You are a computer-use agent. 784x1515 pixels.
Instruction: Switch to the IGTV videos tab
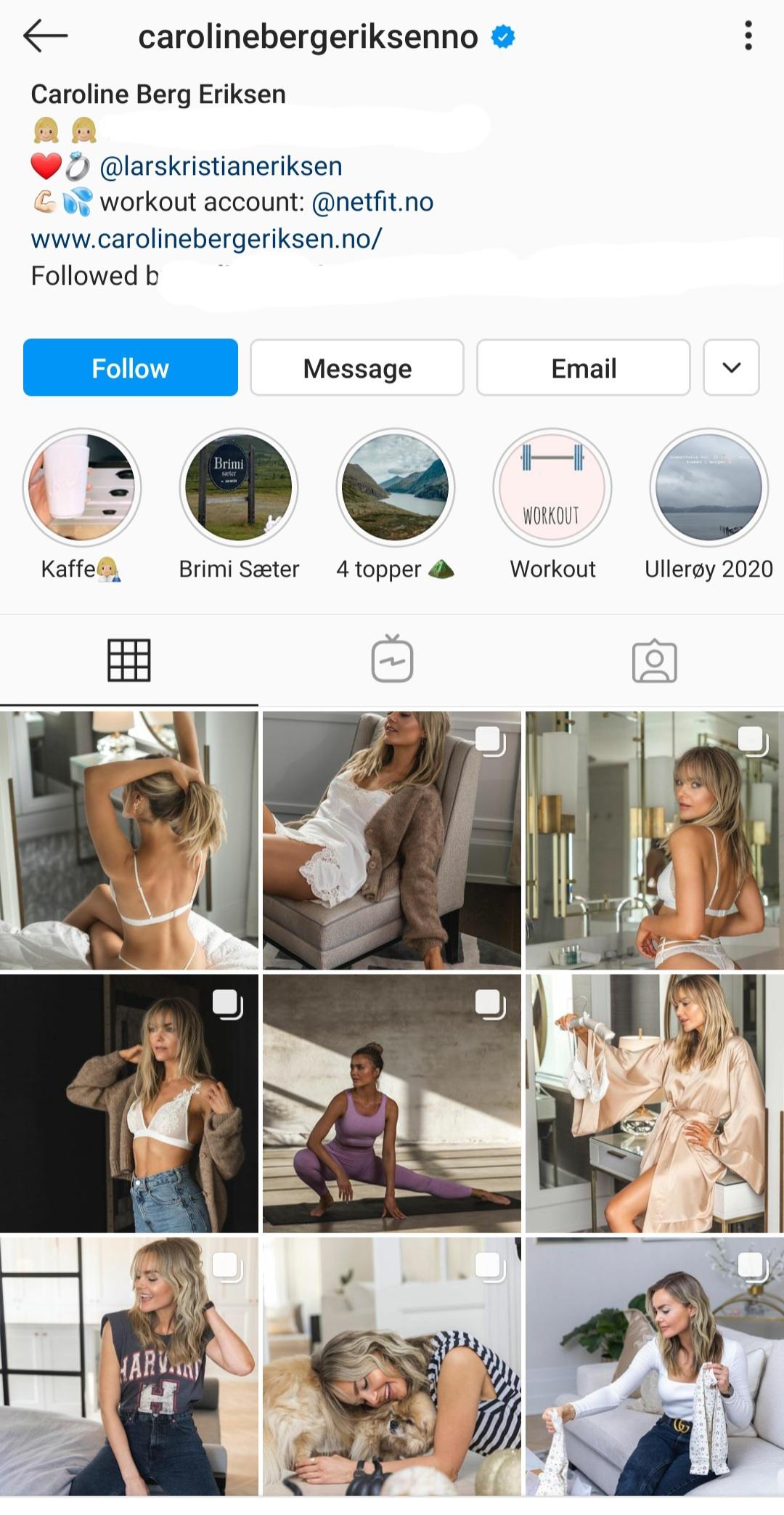[x=392, y=660]
